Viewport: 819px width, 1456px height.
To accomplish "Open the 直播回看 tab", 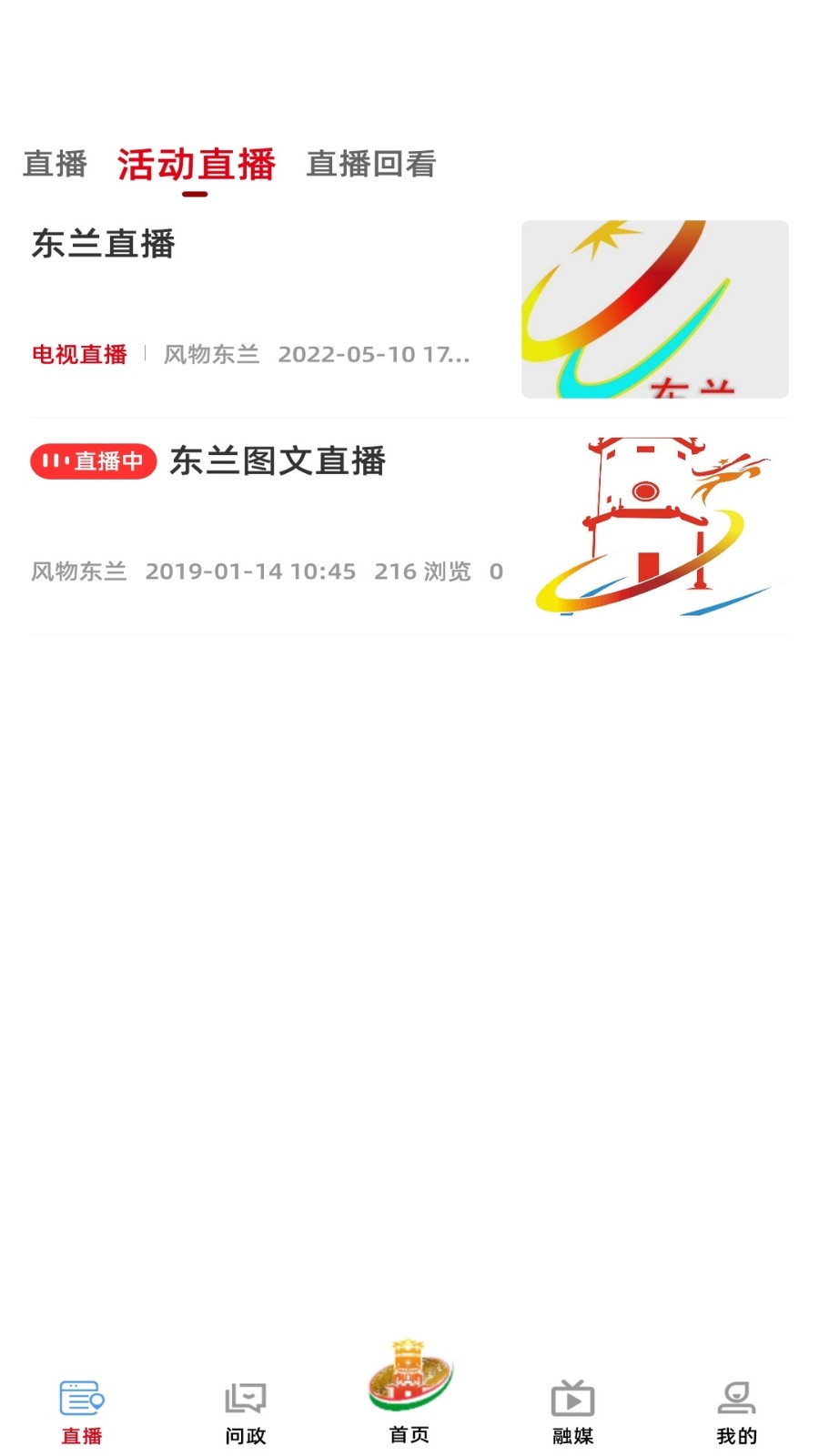I will point(371,166).
